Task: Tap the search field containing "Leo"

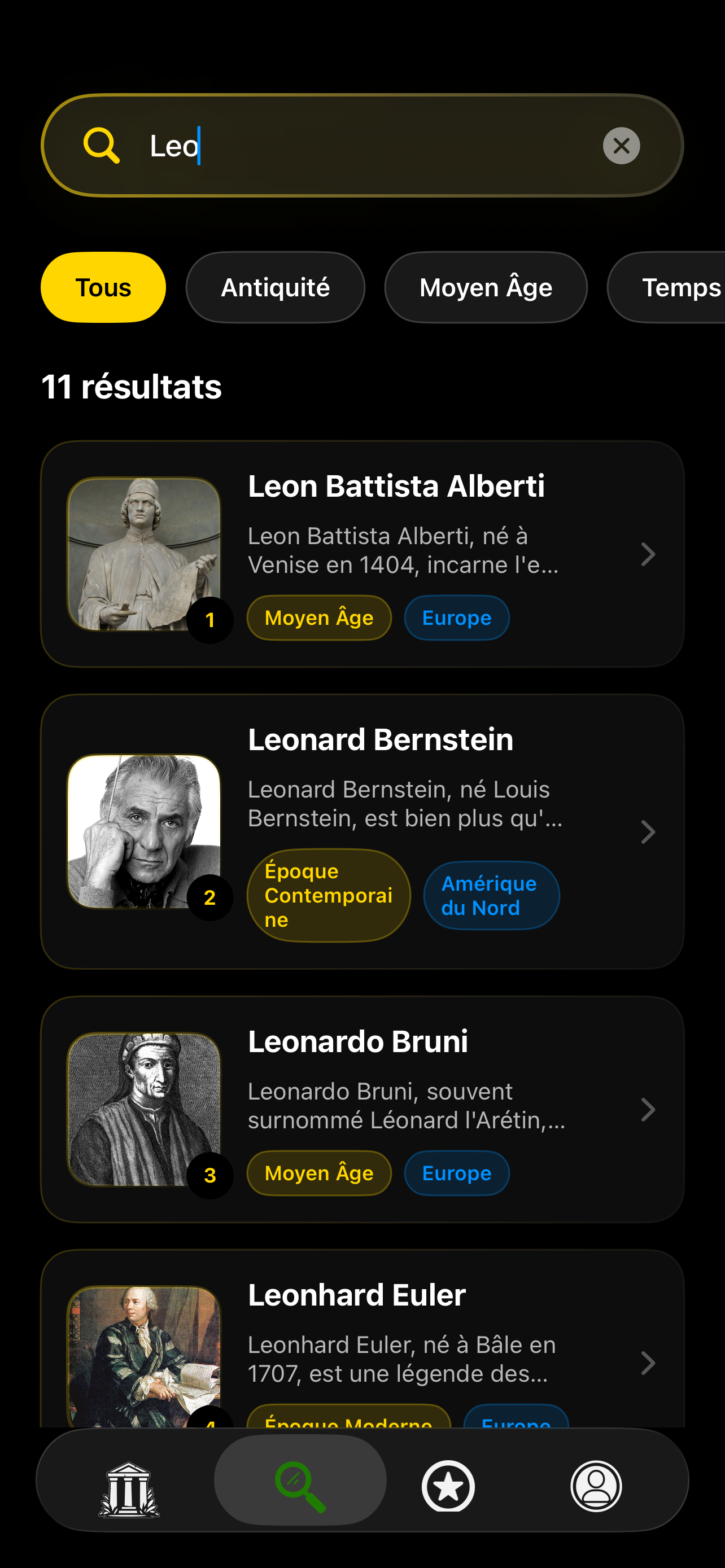Action: pyautogui.click(x=365, y=146)
